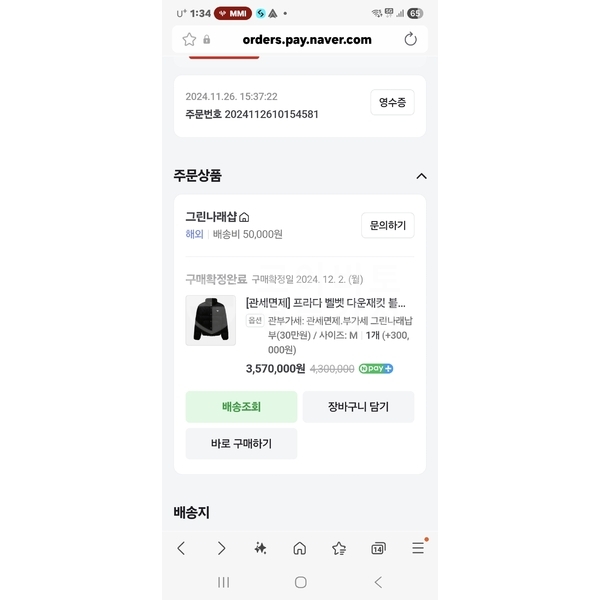Open the browser bookmarks list

(x=339, y=548)
